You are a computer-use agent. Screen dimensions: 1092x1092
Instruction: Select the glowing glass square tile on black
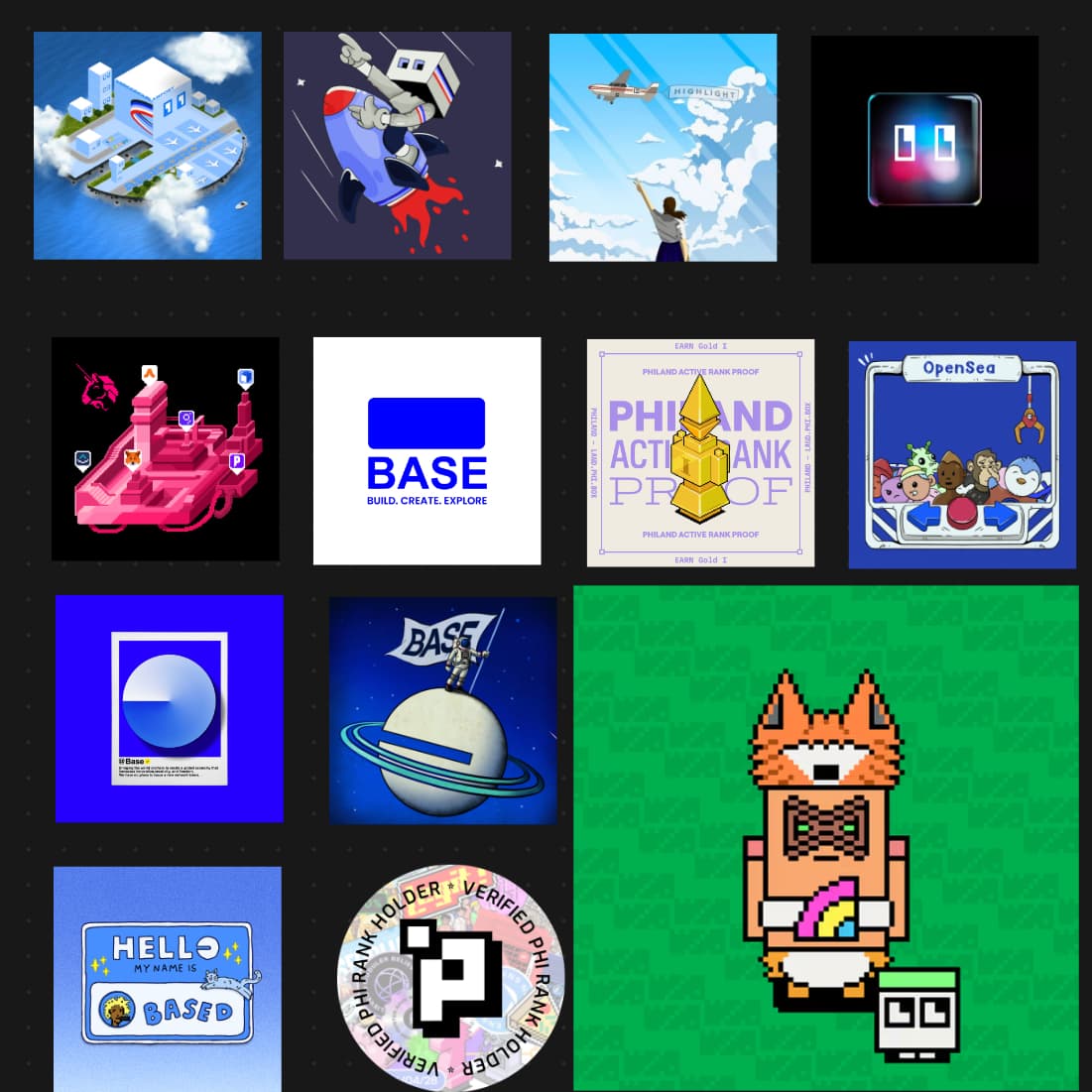(x=924, y=150)
